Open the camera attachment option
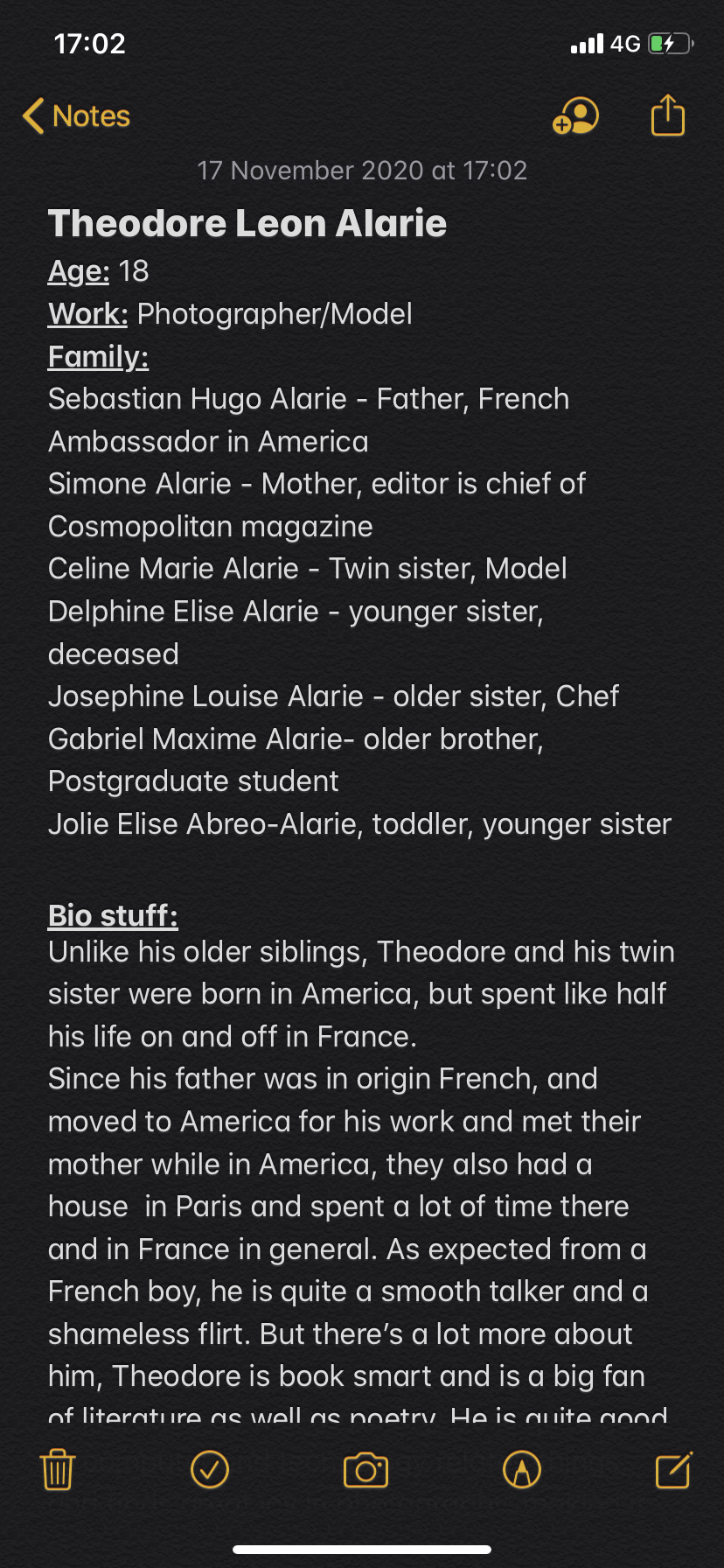 pos(365,1470)
